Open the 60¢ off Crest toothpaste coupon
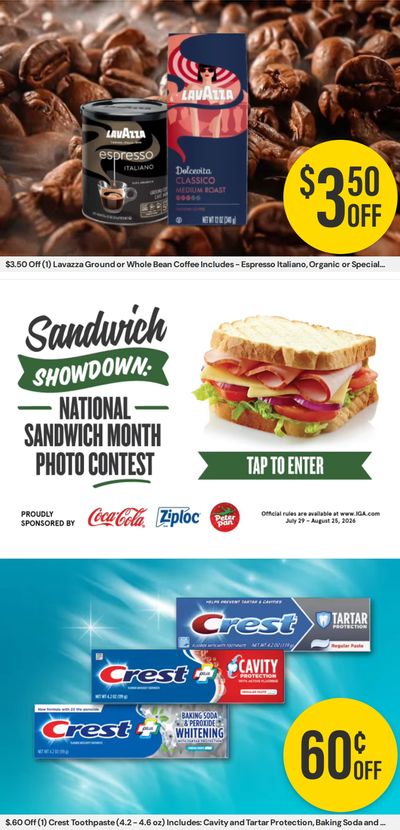400x830 pixels. (200, 694)
